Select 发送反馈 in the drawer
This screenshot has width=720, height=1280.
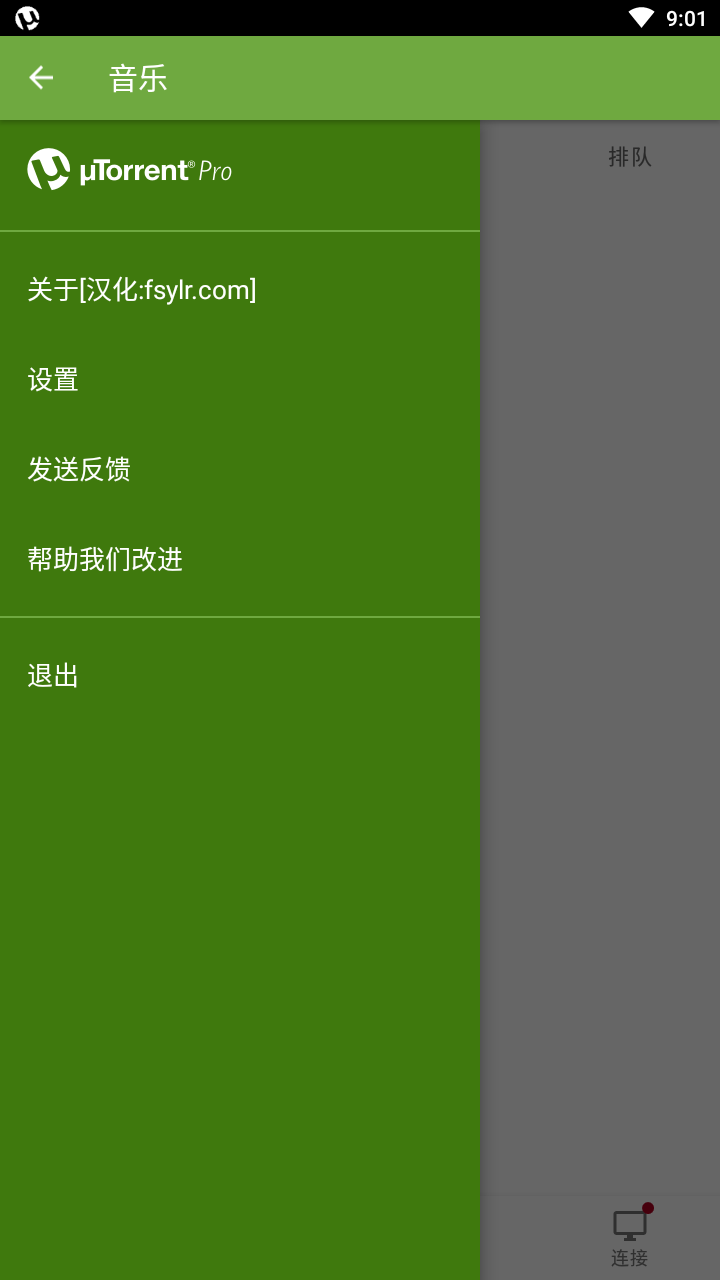click(240, 470)
